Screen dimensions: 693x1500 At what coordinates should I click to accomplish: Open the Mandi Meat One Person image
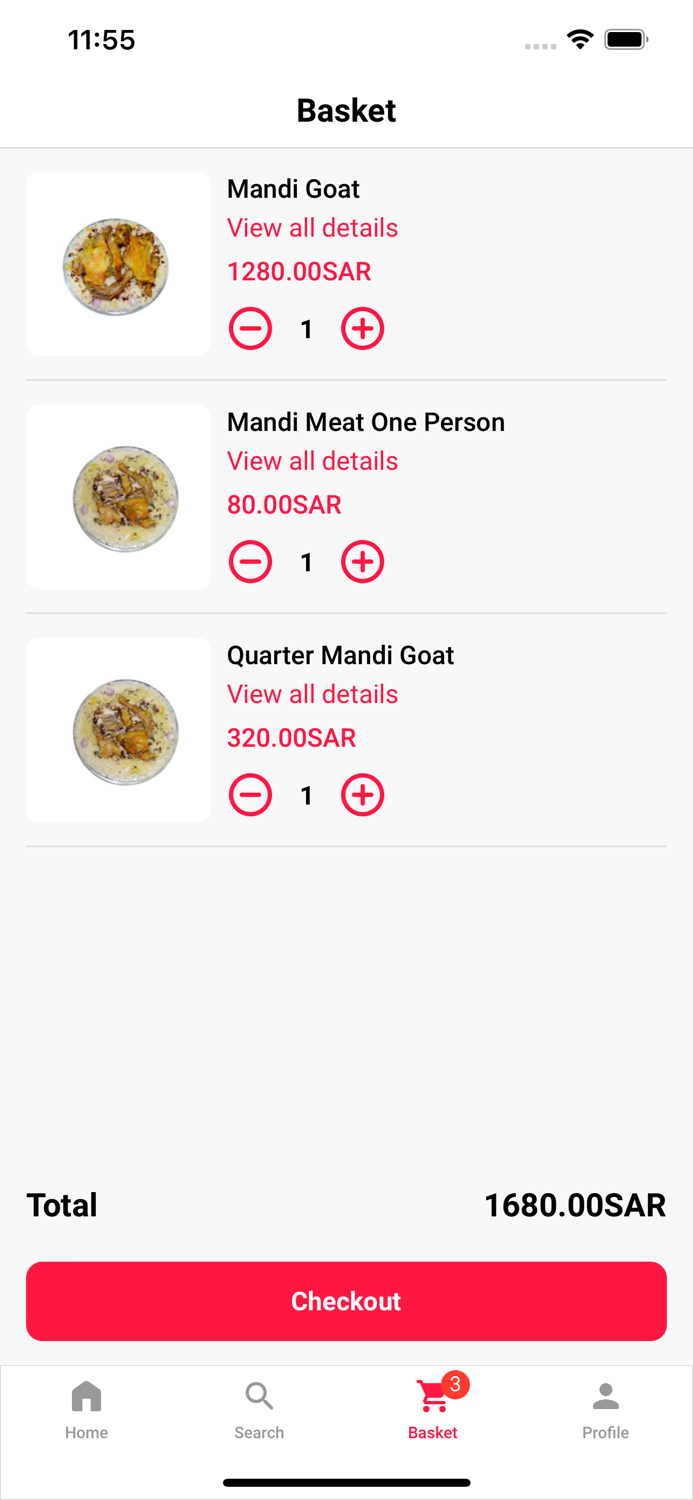tap(118, 497)
